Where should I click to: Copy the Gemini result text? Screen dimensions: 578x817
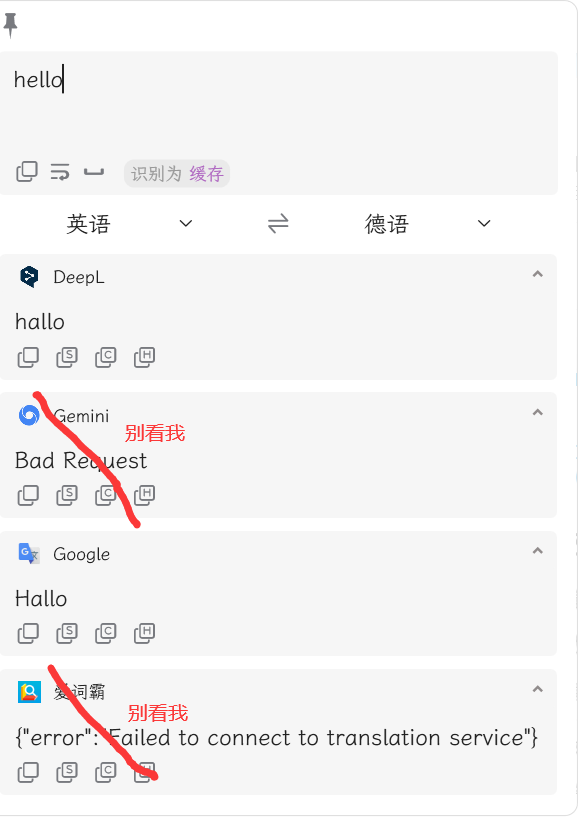pyautogui.click(x=28, y=496)
